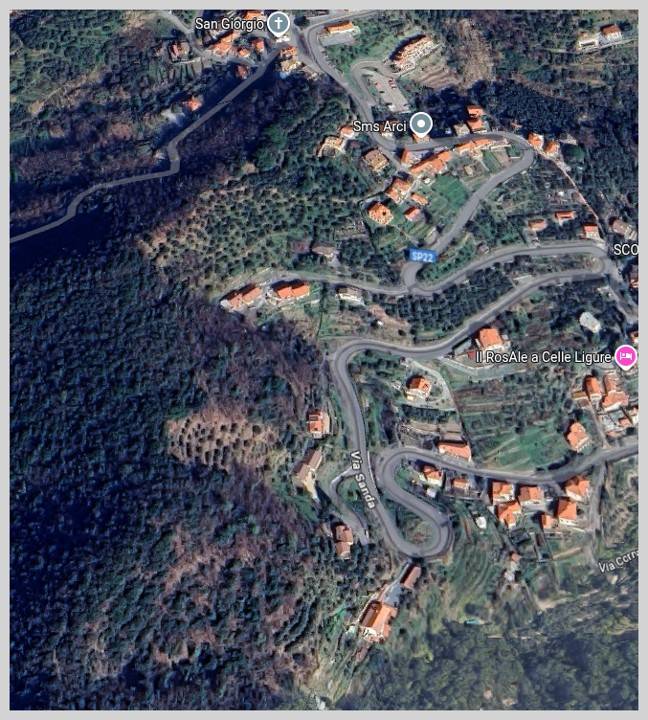This screenshot has width=648, height=720.
Task: Open the San Giorgio church marker
Action: [x=279, y=23]
